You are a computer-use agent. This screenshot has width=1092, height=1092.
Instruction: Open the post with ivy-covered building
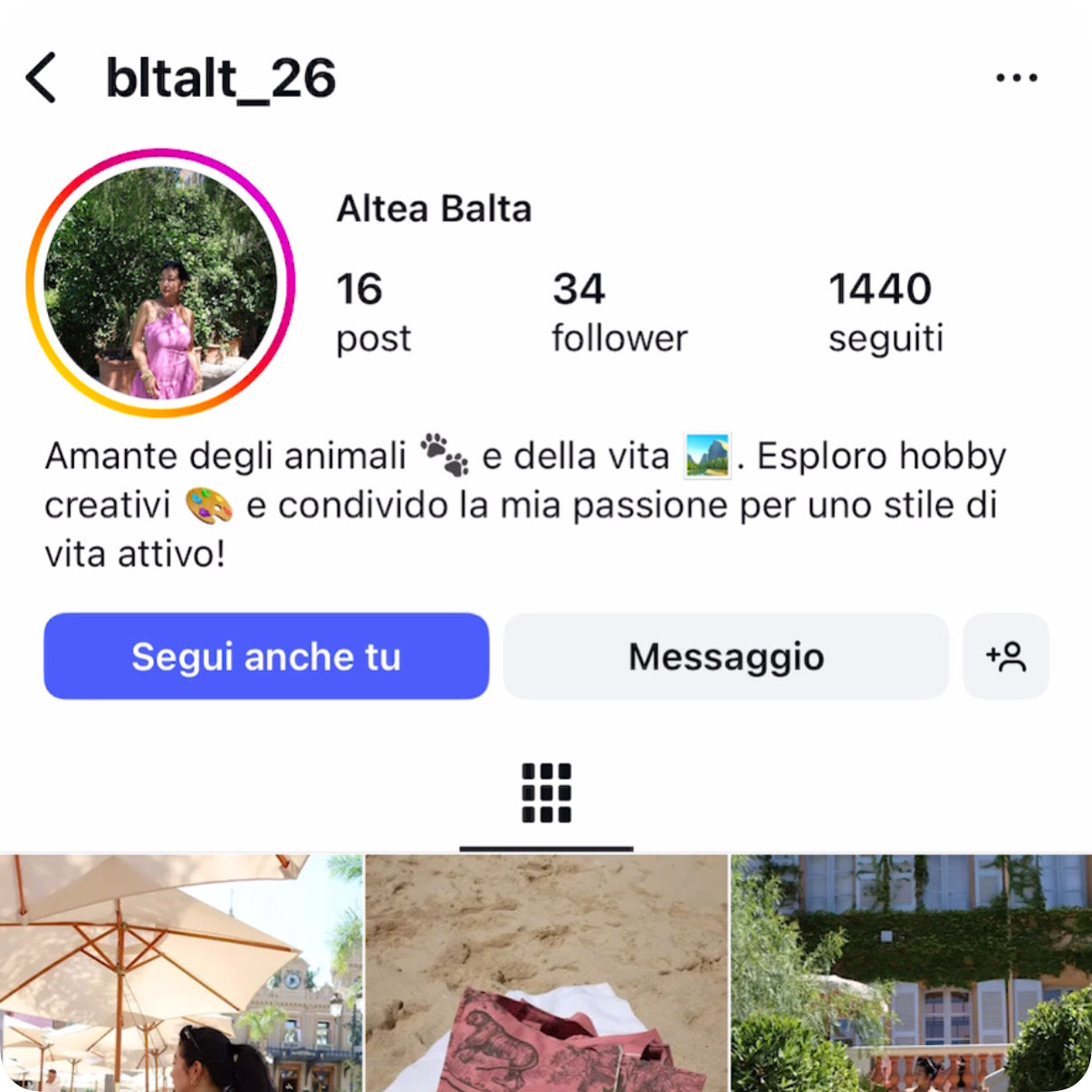pyautogui.click(x=911, y=972)
